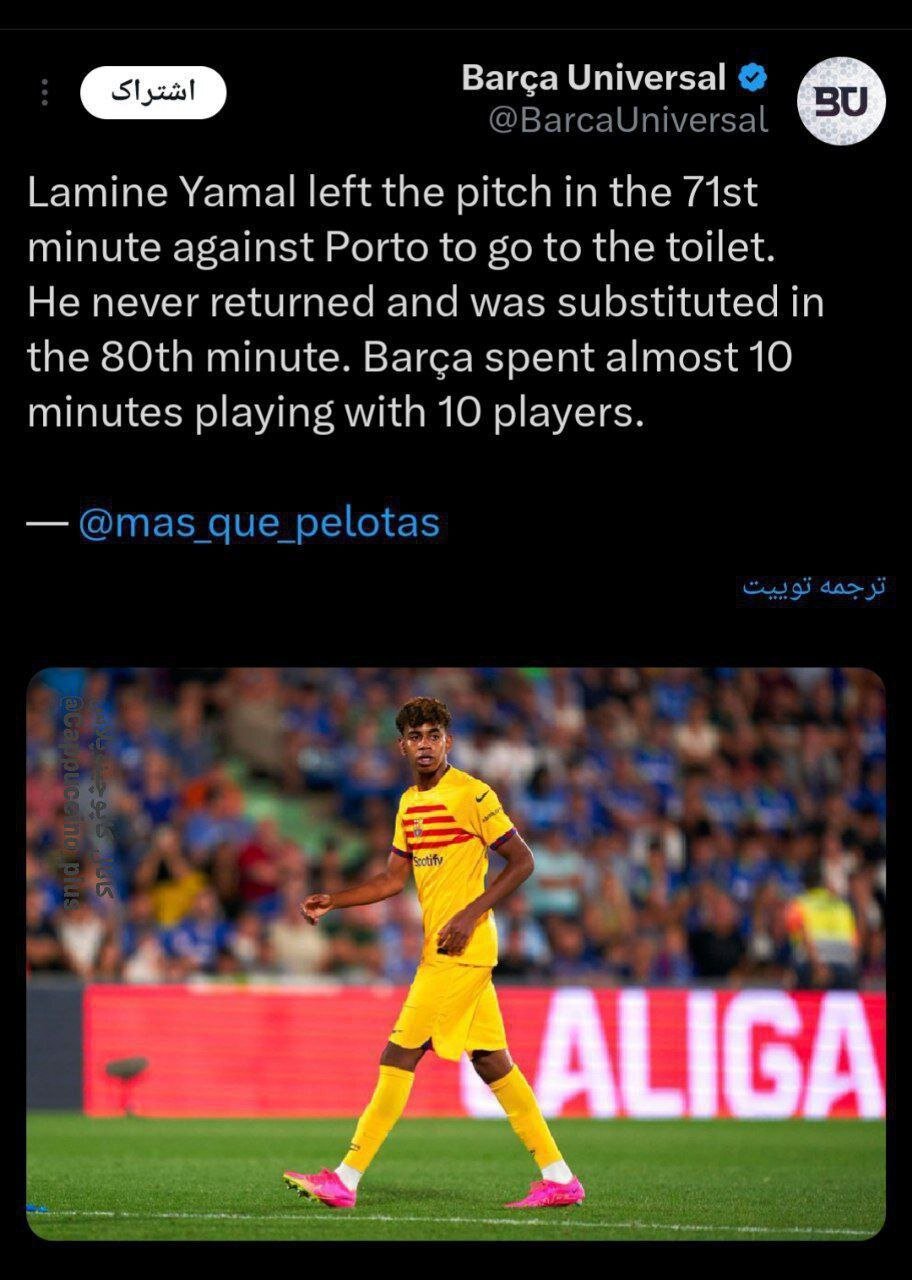Open the @mas_que_pelotas mention
Viewport: 912px width, 1280px height.
(259, 523)
